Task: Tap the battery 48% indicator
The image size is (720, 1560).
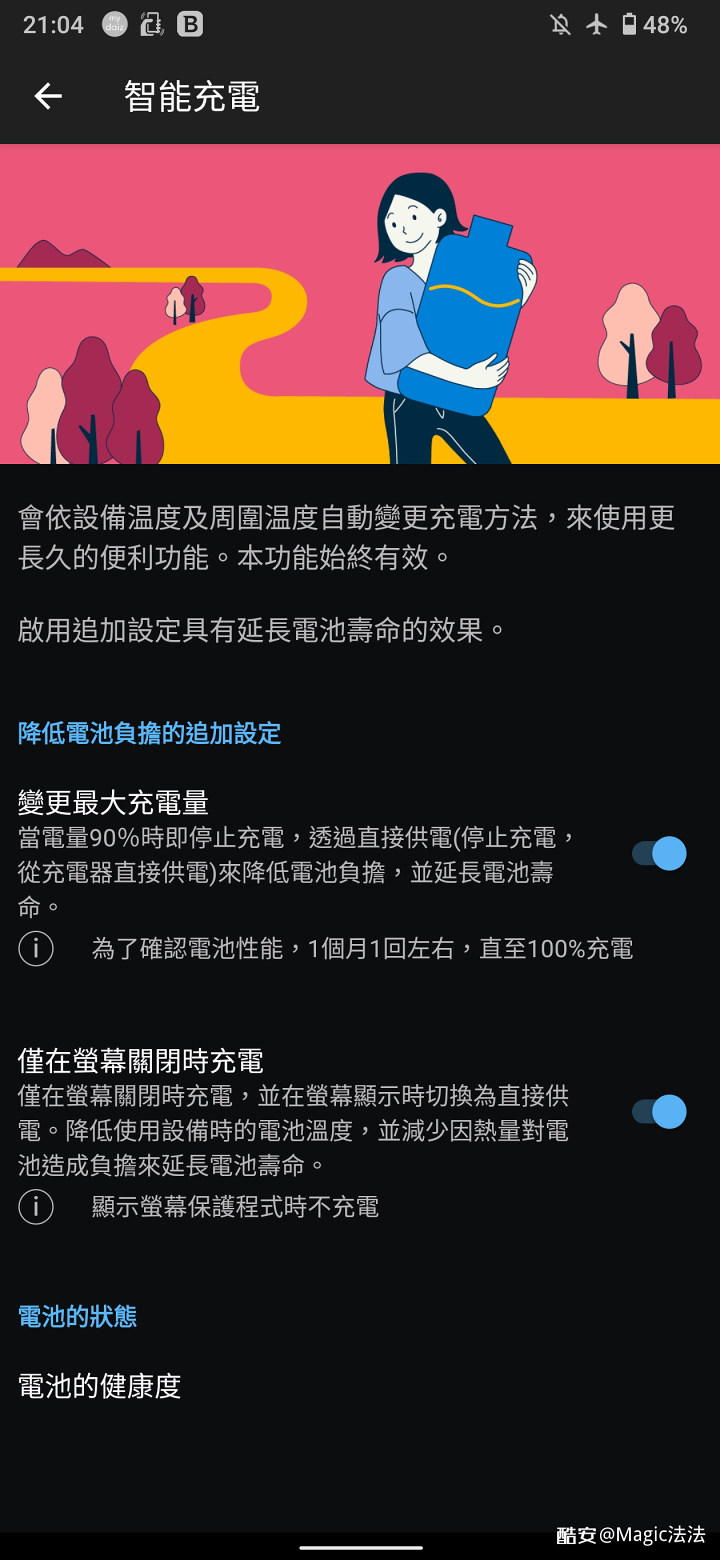Action: click(x=655, y=25)
